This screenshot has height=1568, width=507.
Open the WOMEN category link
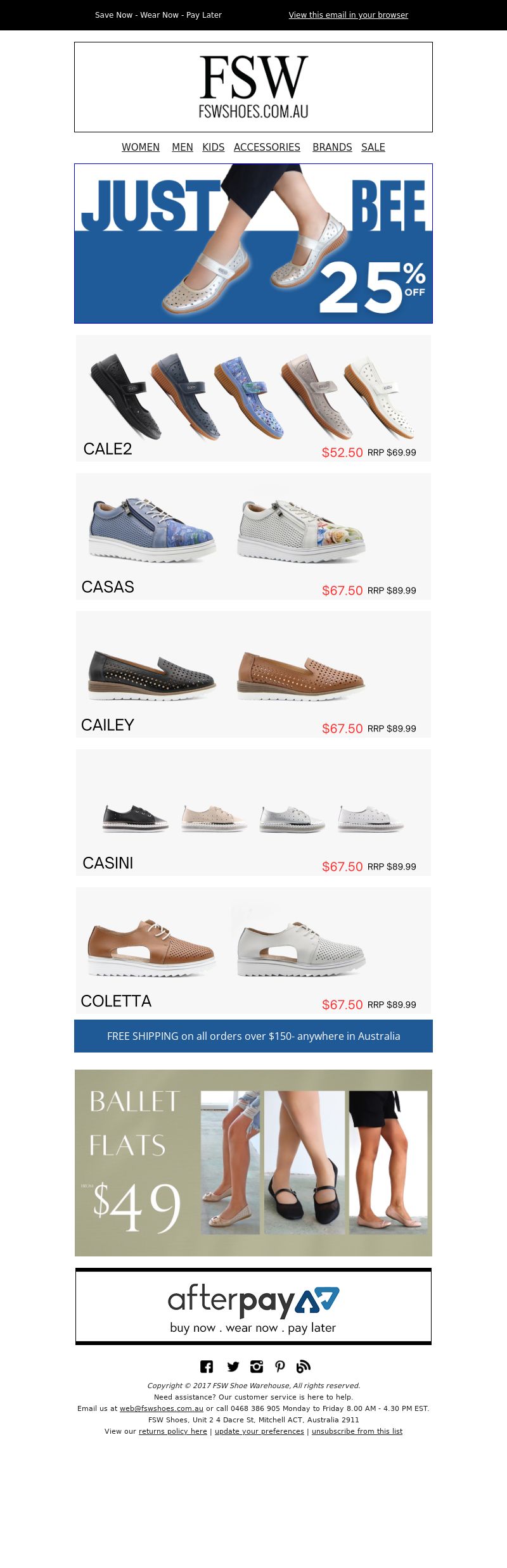141,147
